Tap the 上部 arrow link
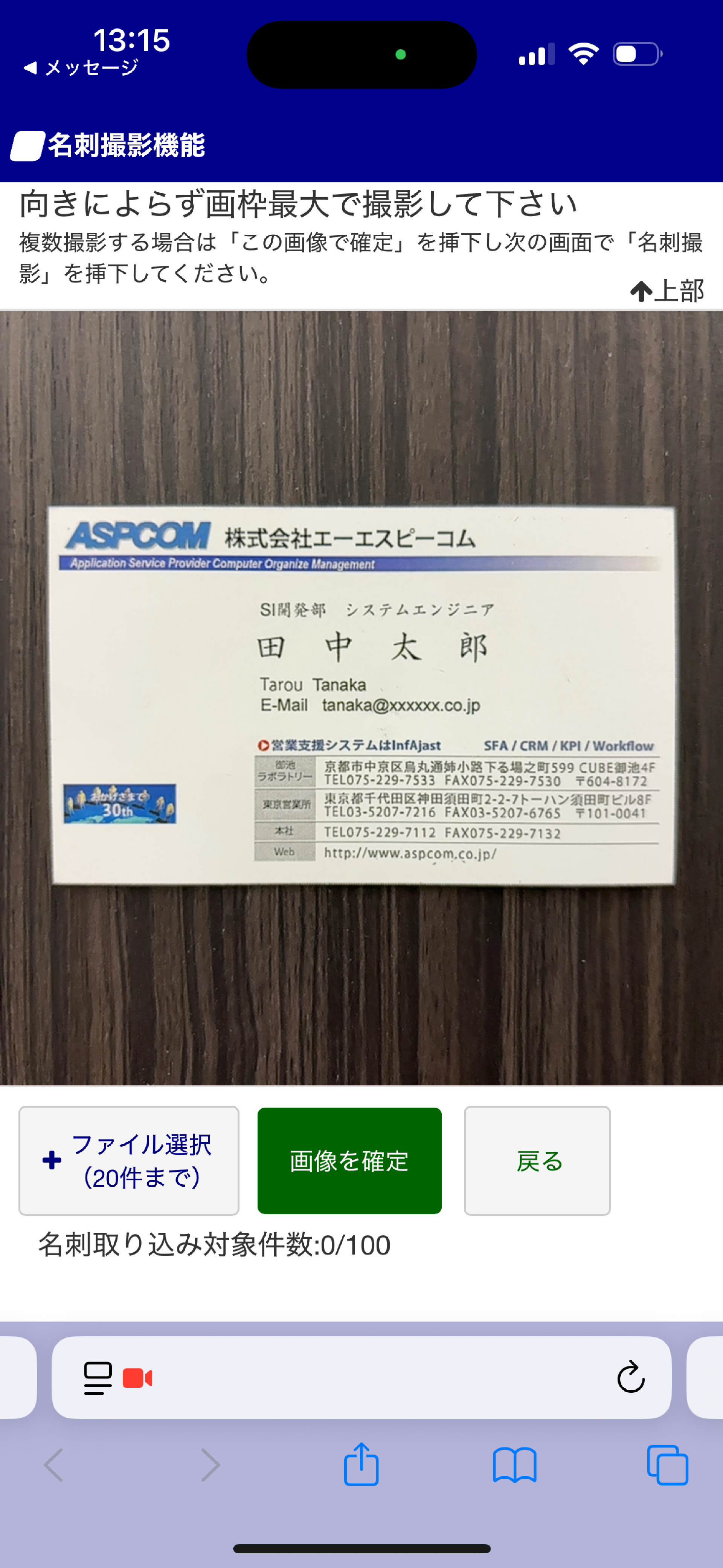This screenshot has width=723, height=1568. [667, 291]
